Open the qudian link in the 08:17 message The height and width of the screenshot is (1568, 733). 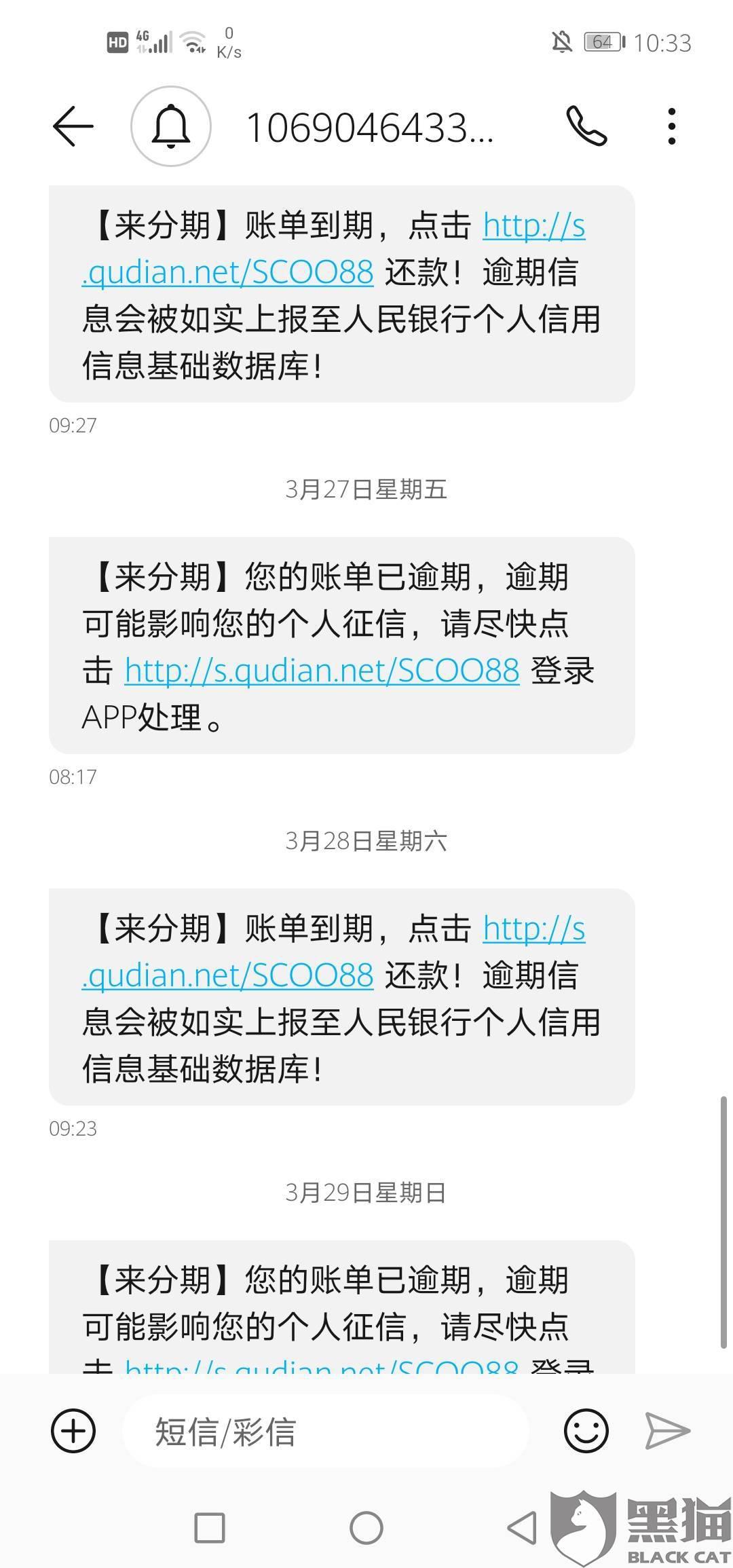(x=322, y=670)
